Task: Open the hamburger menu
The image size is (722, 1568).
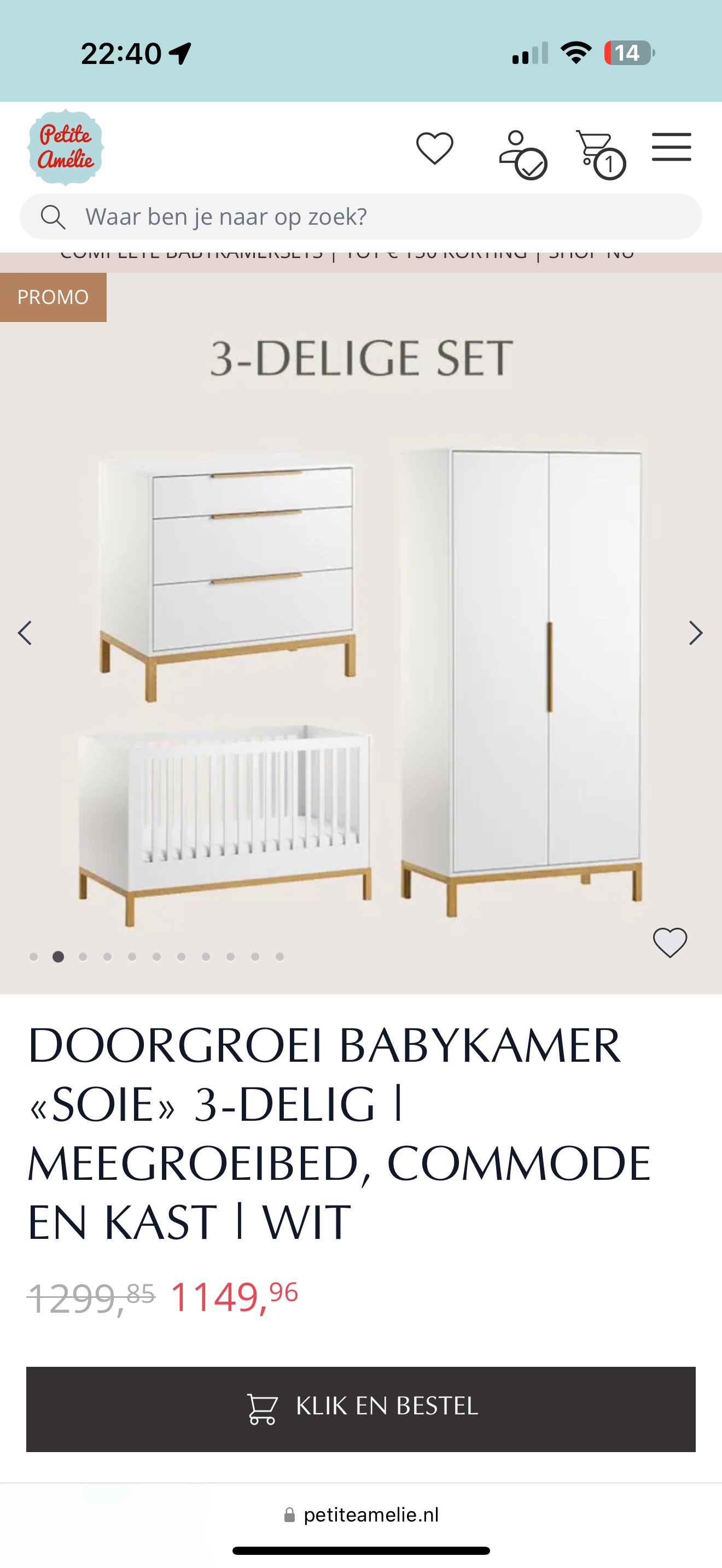Action: point(672,147)
